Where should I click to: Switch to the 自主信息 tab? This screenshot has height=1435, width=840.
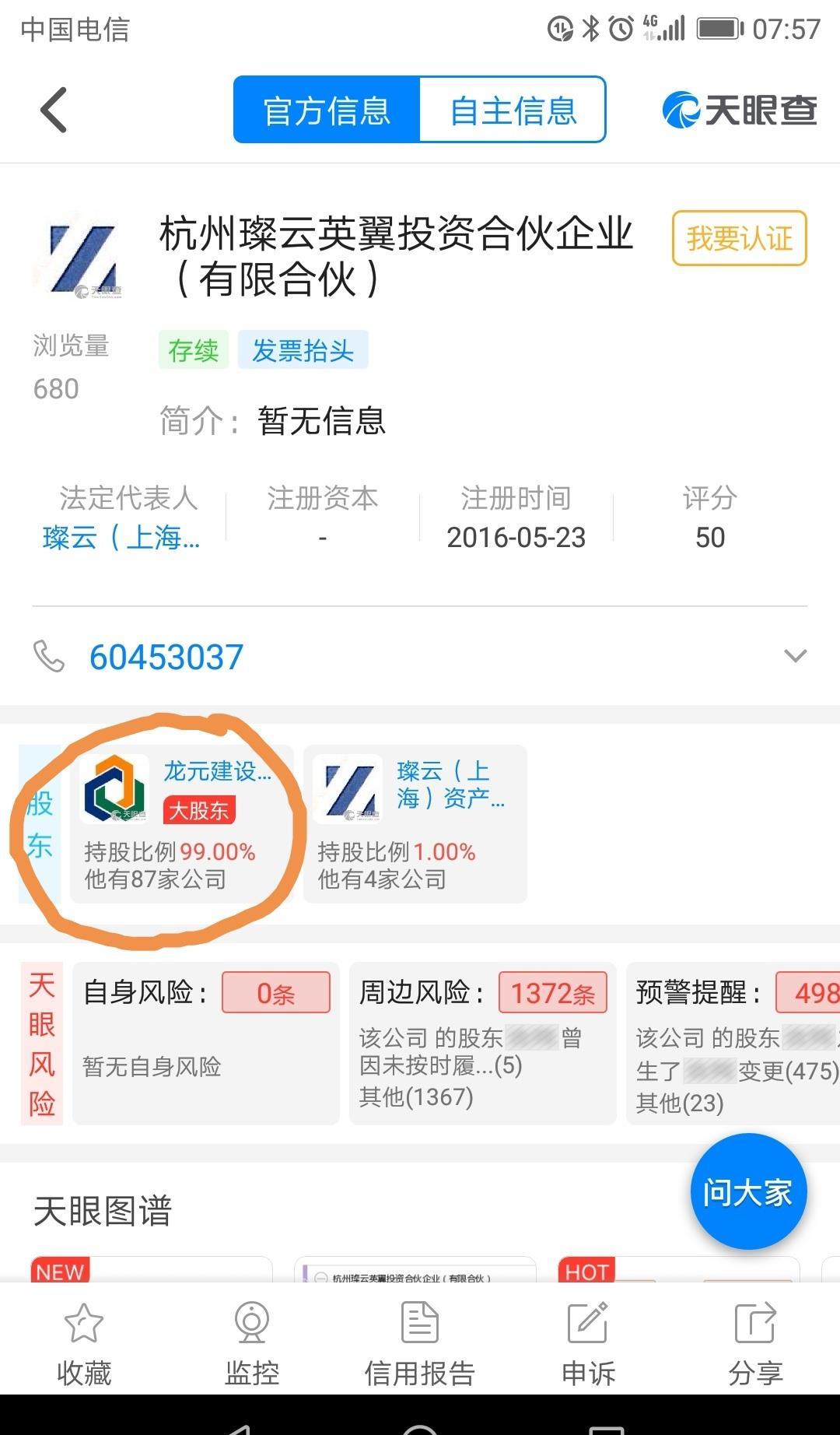coord(513,110)
